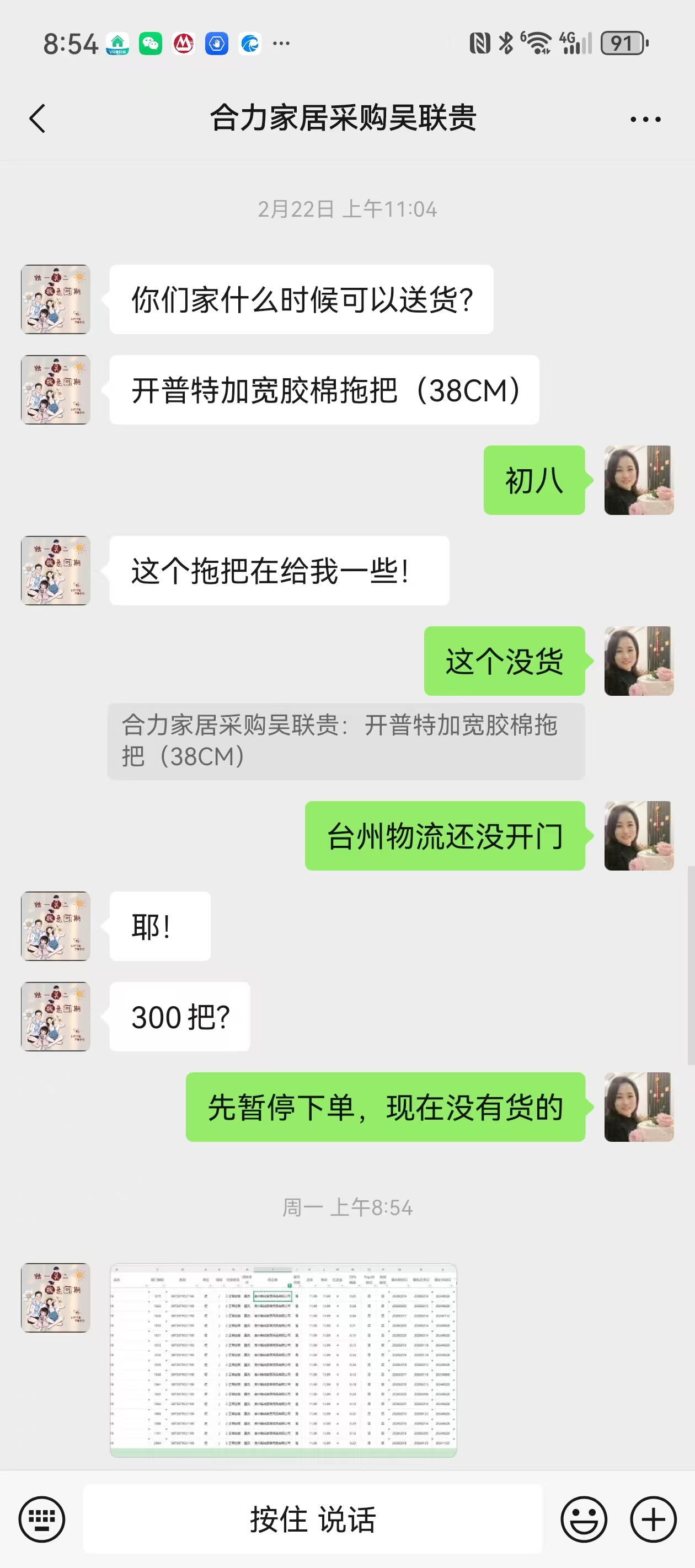Tap the quoted message under 这个没货
Screen dimensions: 695x1568
346,741
